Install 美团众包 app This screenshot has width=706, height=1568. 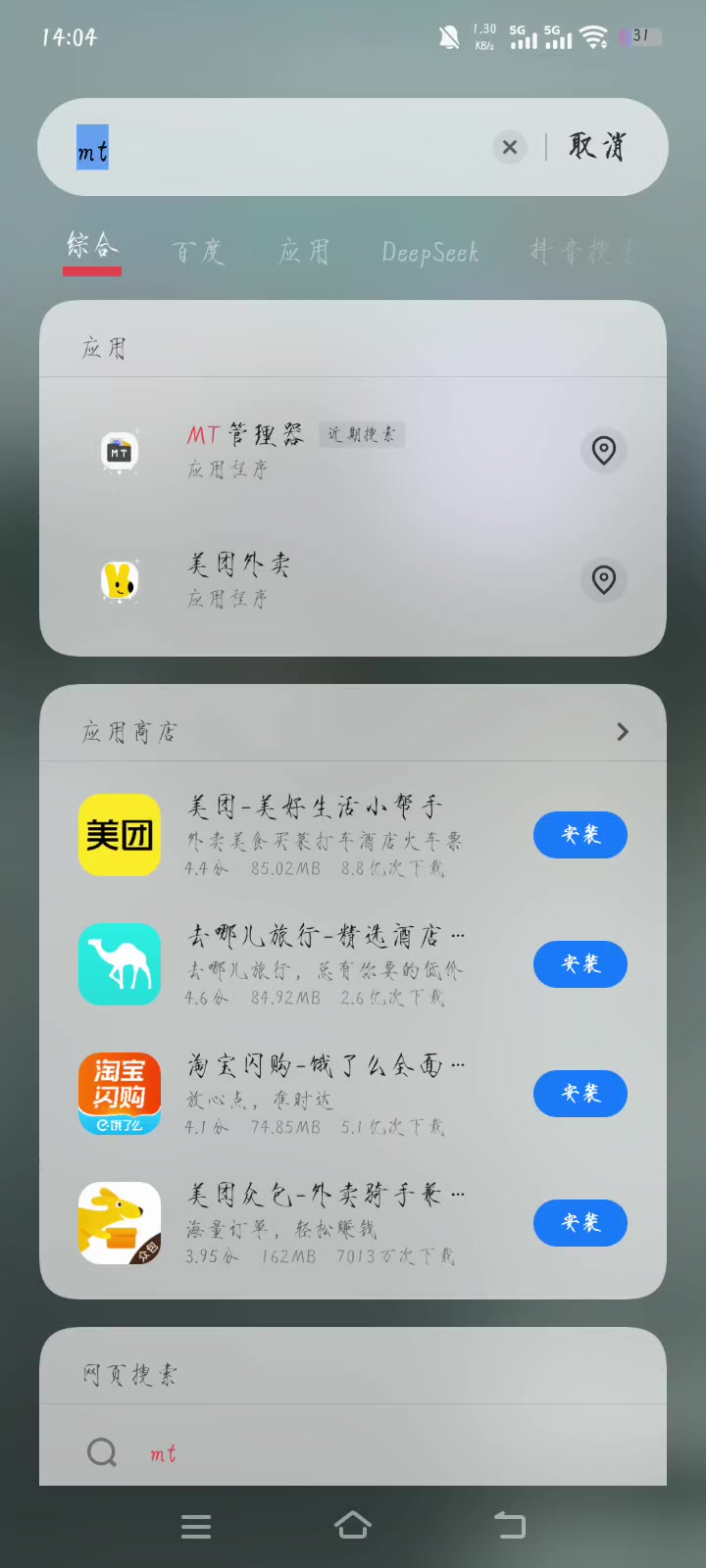pos(580,1223)
